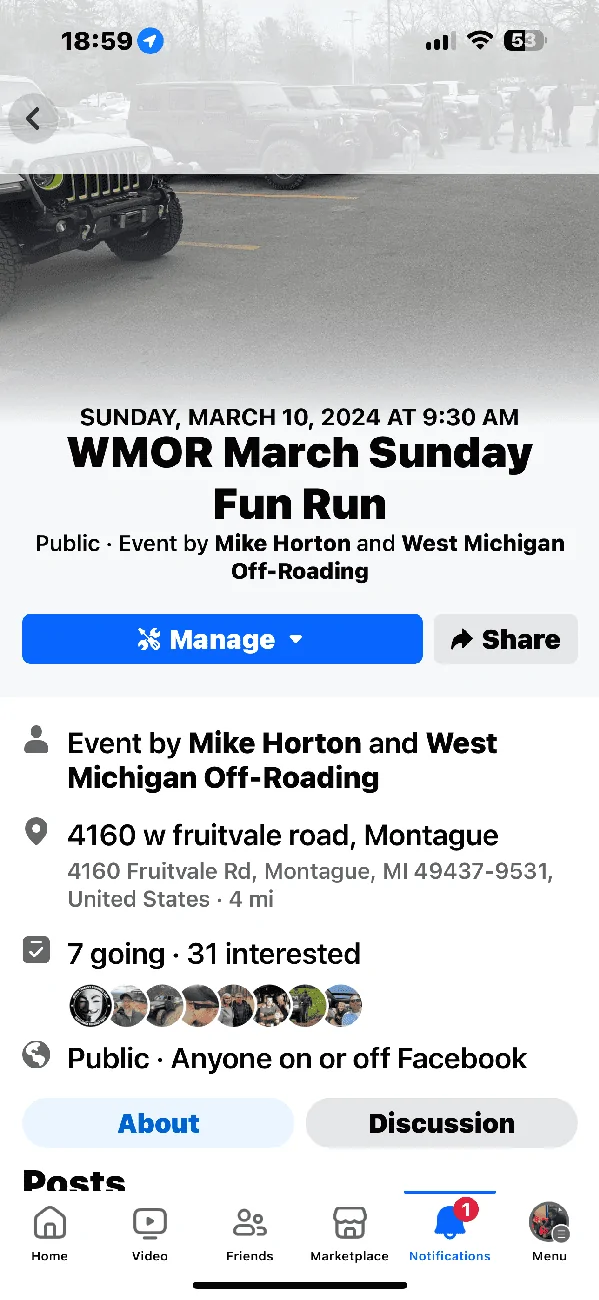The width and height of the screenshot is (599, 1300).
Task: Go to the Home tab
Action: pyautogui.click(x=49, y=1233)
